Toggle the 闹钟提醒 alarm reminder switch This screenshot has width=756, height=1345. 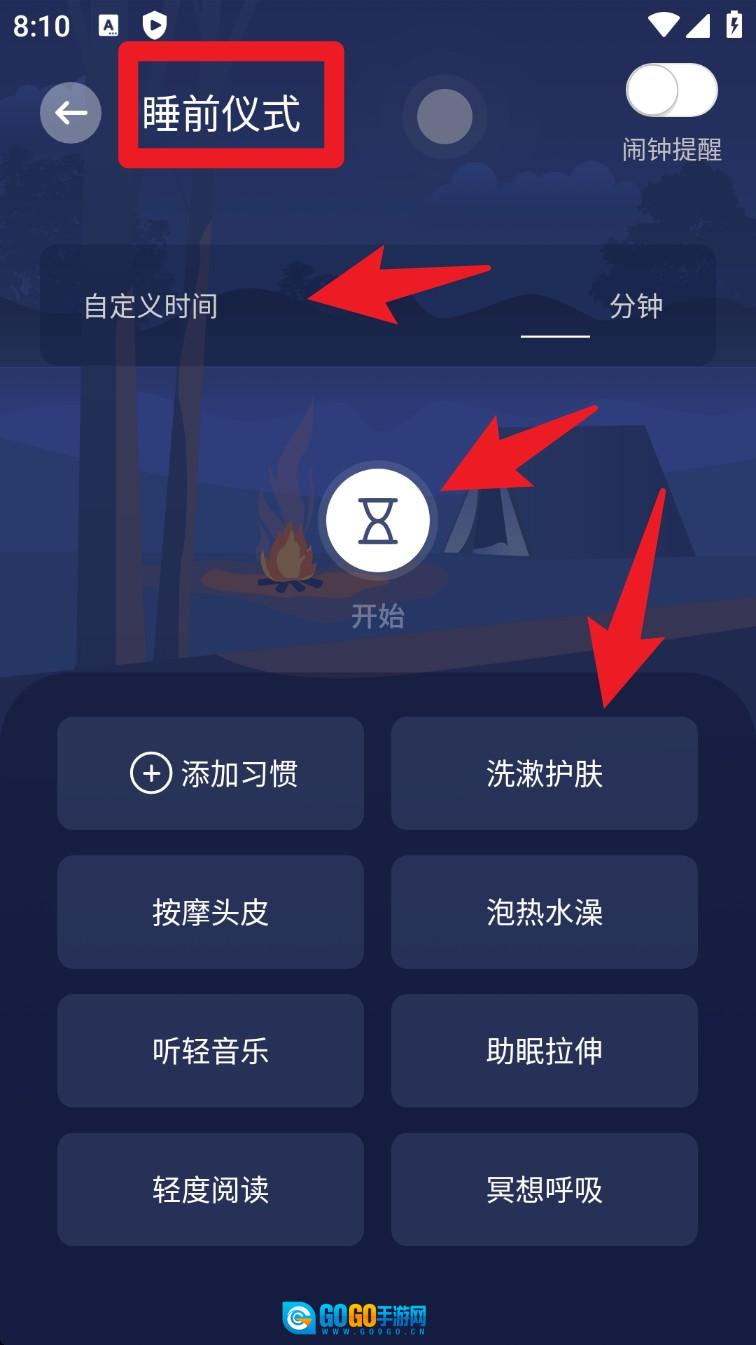(x=671, y=92)
